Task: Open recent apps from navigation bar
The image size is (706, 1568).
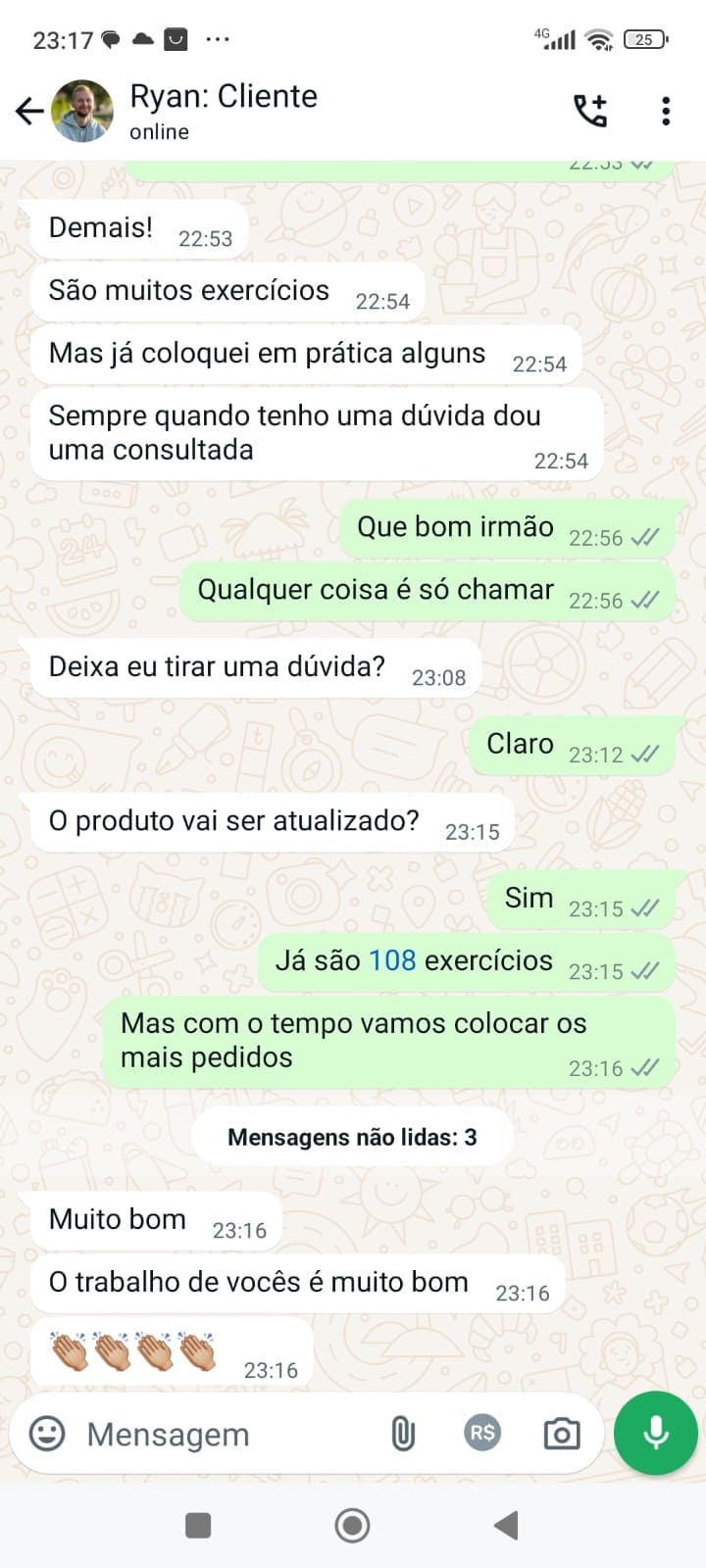Action: pos(198,1525)
